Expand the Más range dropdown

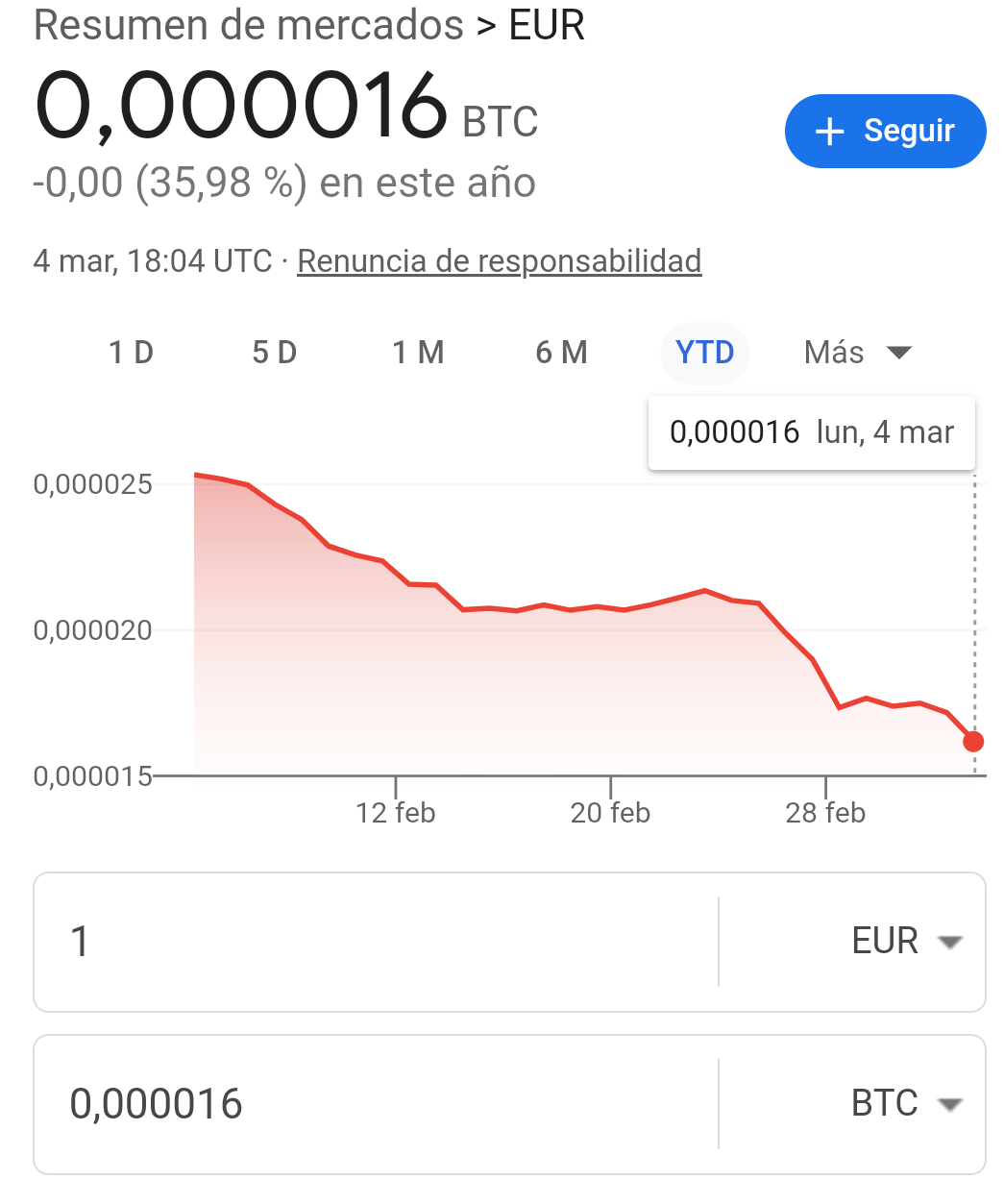coord(857,353)
